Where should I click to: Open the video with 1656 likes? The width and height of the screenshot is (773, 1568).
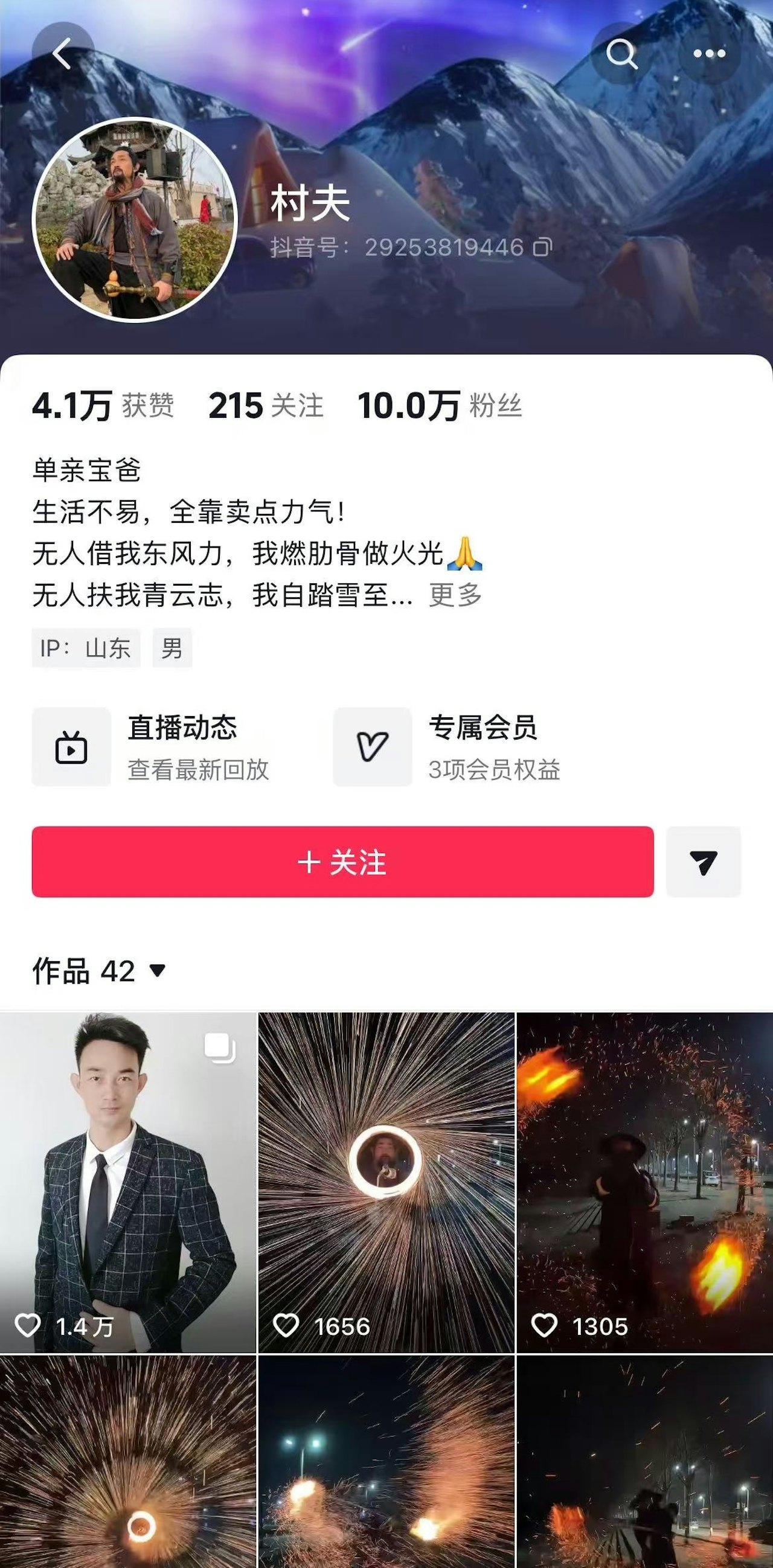[x=386, y=1181]
